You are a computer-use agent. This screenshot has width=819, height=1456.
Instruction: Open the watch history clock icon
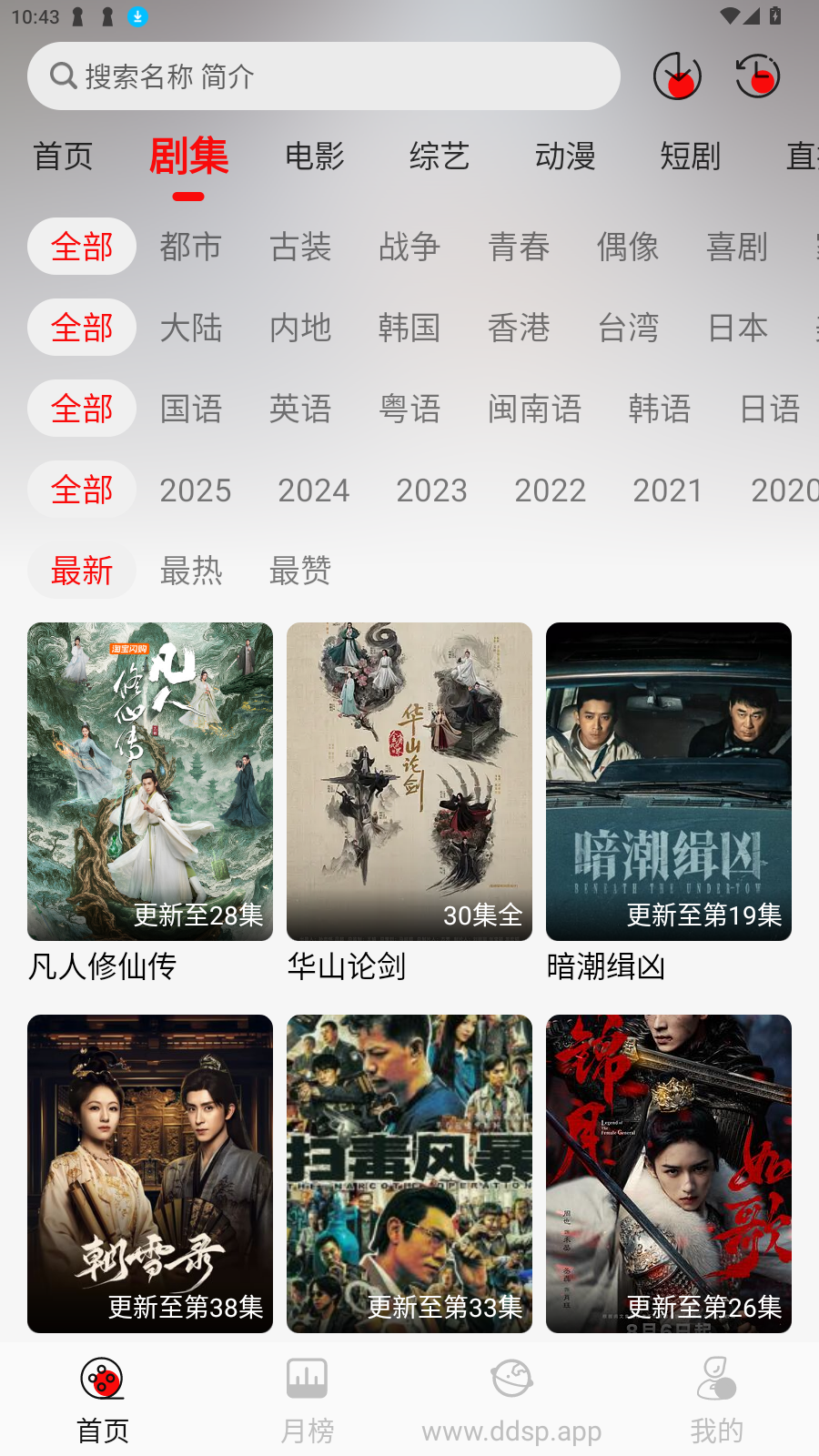pyautogui.click(x=756, y=76)
